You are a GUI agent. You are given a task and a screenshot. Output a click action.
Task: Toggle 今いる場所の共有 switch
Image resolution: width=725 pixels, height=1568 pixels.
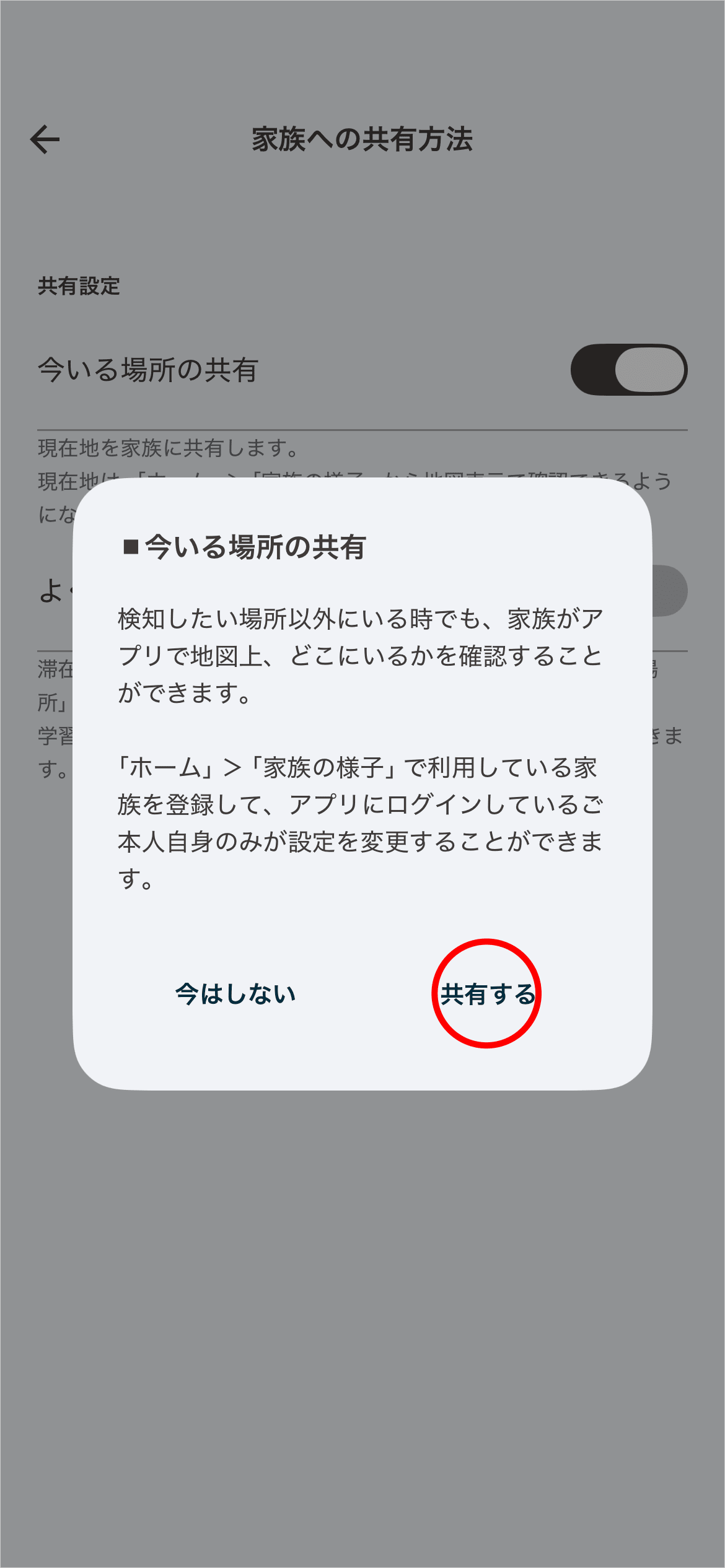point(628,370)
